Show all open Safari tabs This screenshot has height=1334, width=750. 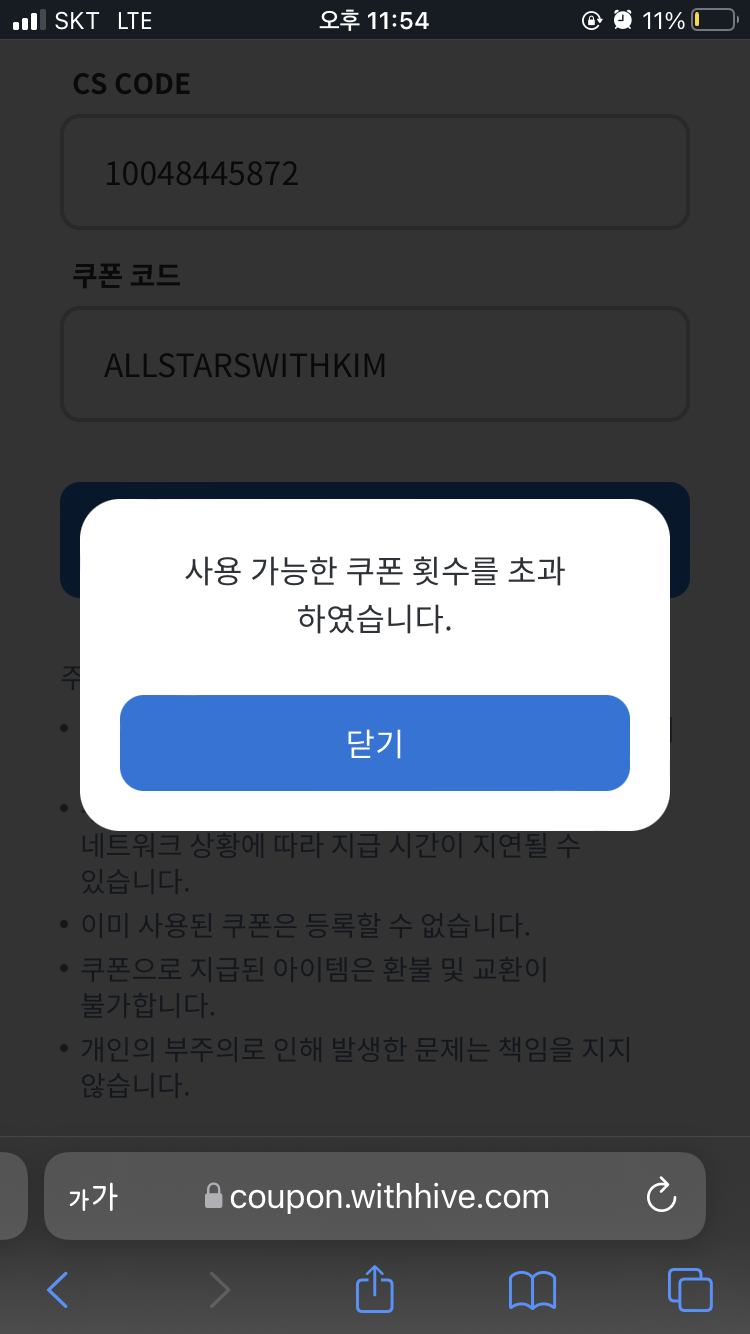click(x=690, y=1290)
